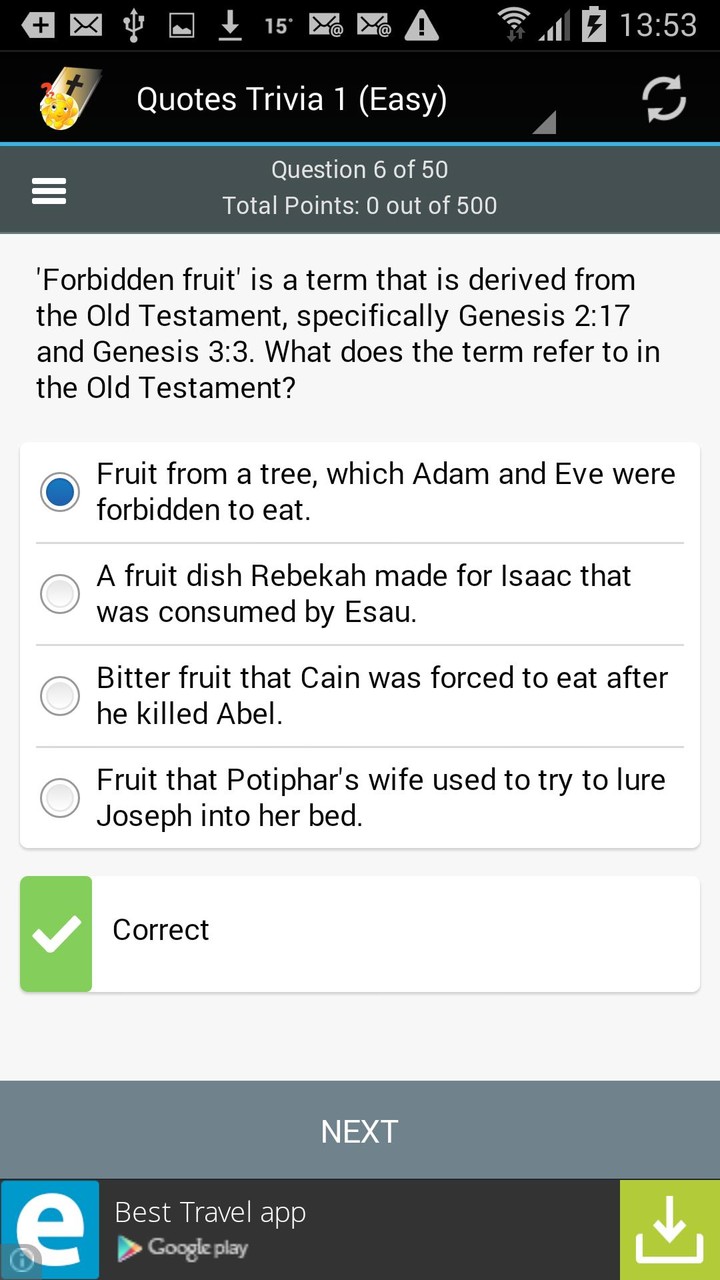Select the Potiphar's wife answer option
The height and width of the screenshot is (1280, 720).
(x=59, y=797)
